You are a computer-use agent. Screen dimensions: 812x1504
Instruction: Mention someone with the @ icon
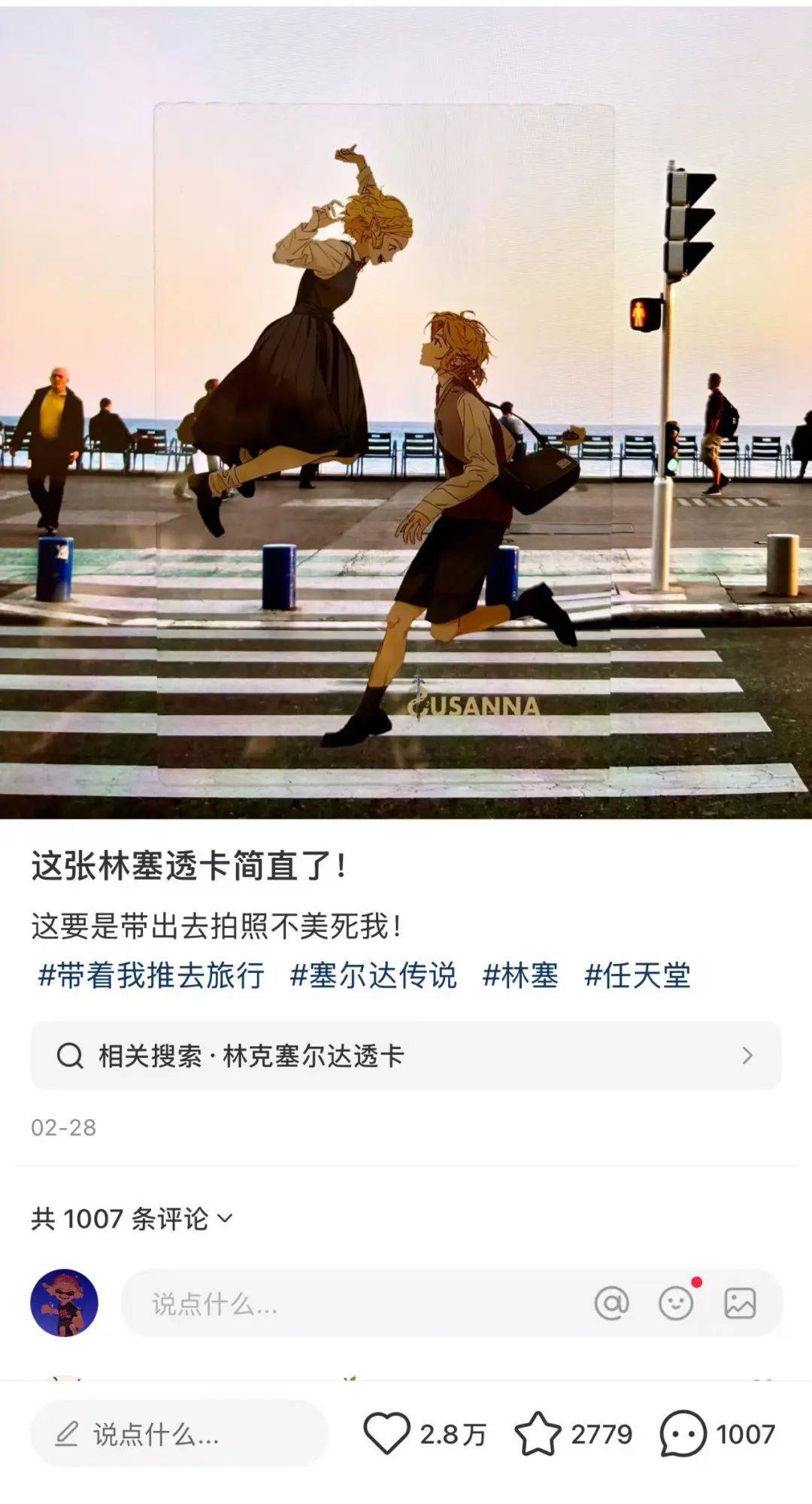611,1303
